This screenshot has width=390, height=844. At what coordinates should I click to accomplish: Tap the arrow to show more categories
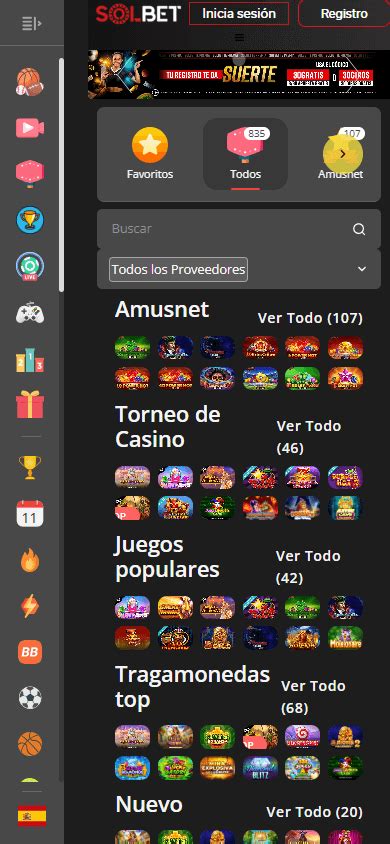(343, 154)
